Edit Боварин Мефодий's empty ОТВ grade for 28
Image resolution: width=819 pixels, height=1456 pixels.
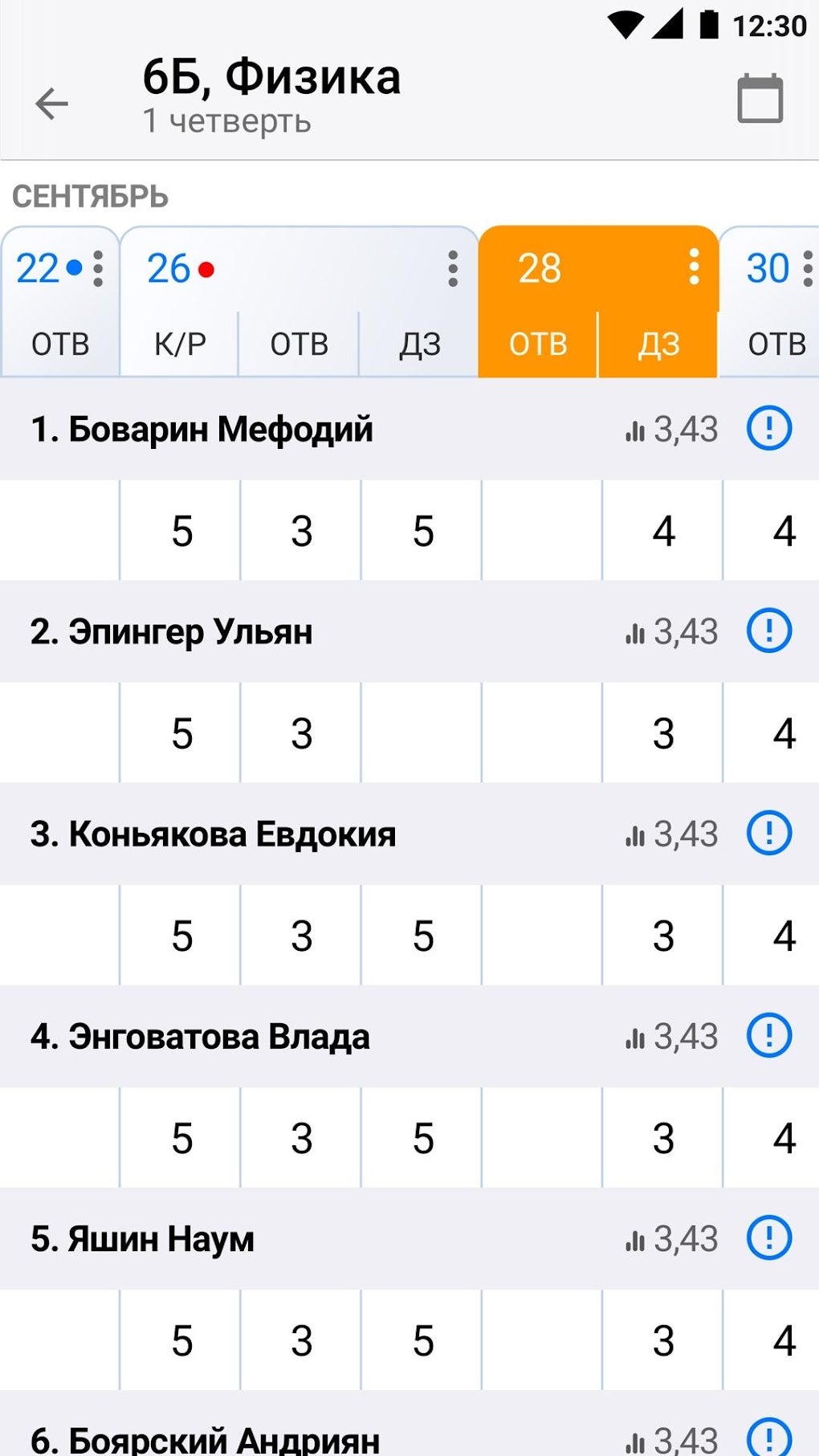pyautogui.click(x=542, y=531)
